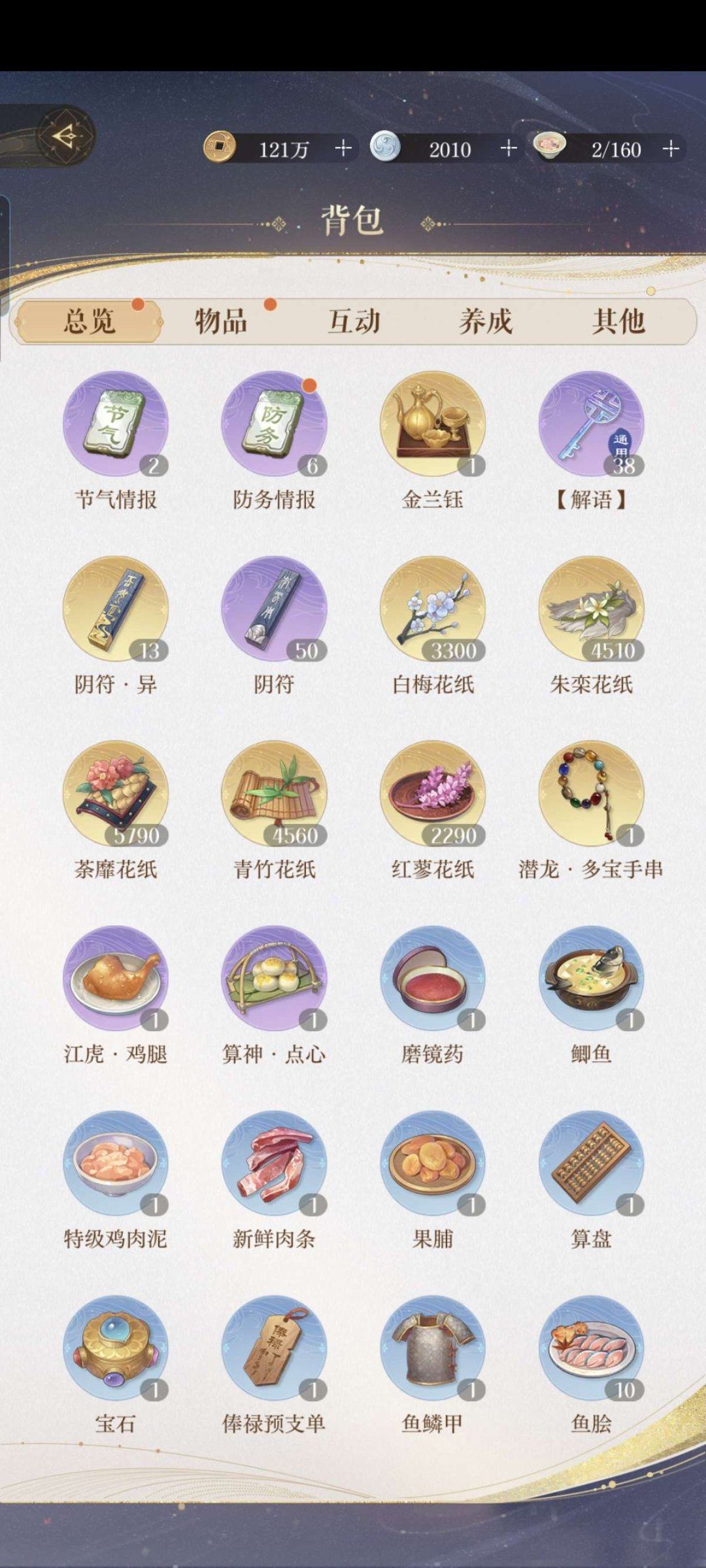This screenshot has height=1568, width=706.
Task: Click the plus beside 121万 coins
Action: tap(343, 149)
